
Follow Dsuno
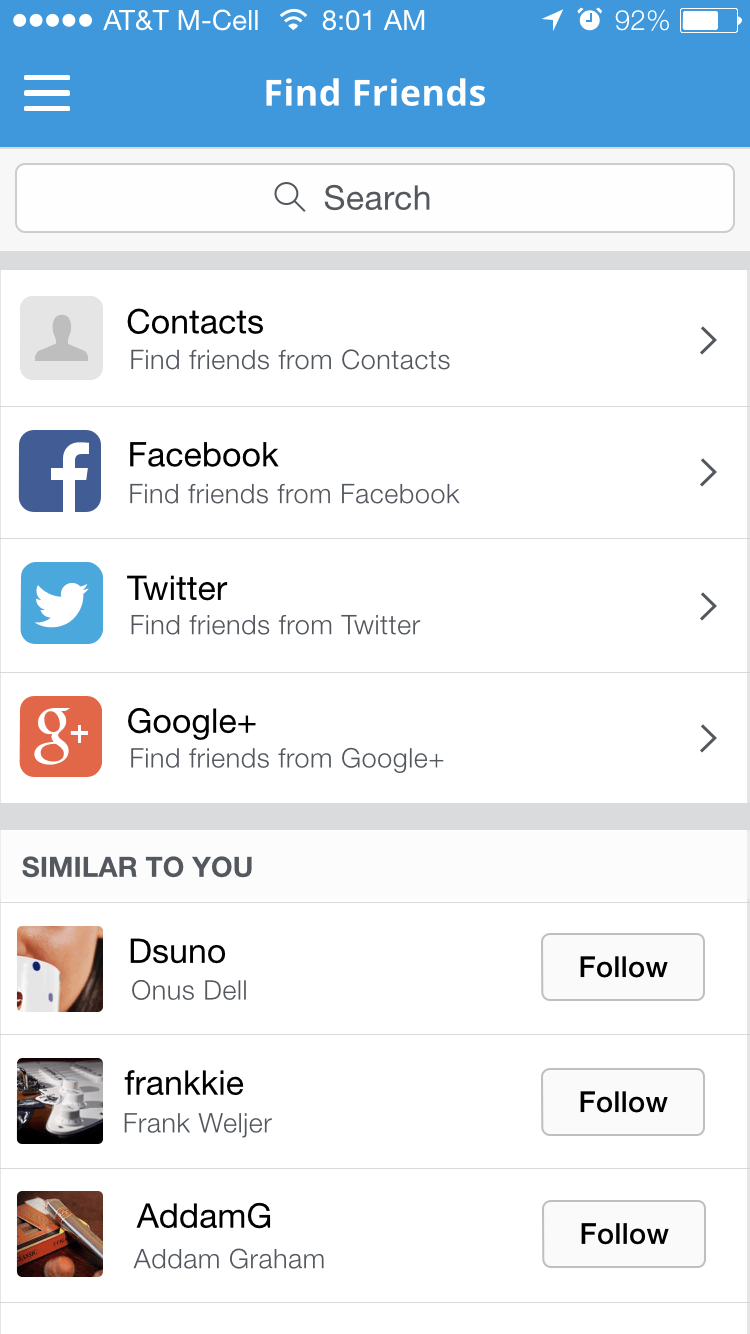(x=622, y=967)
